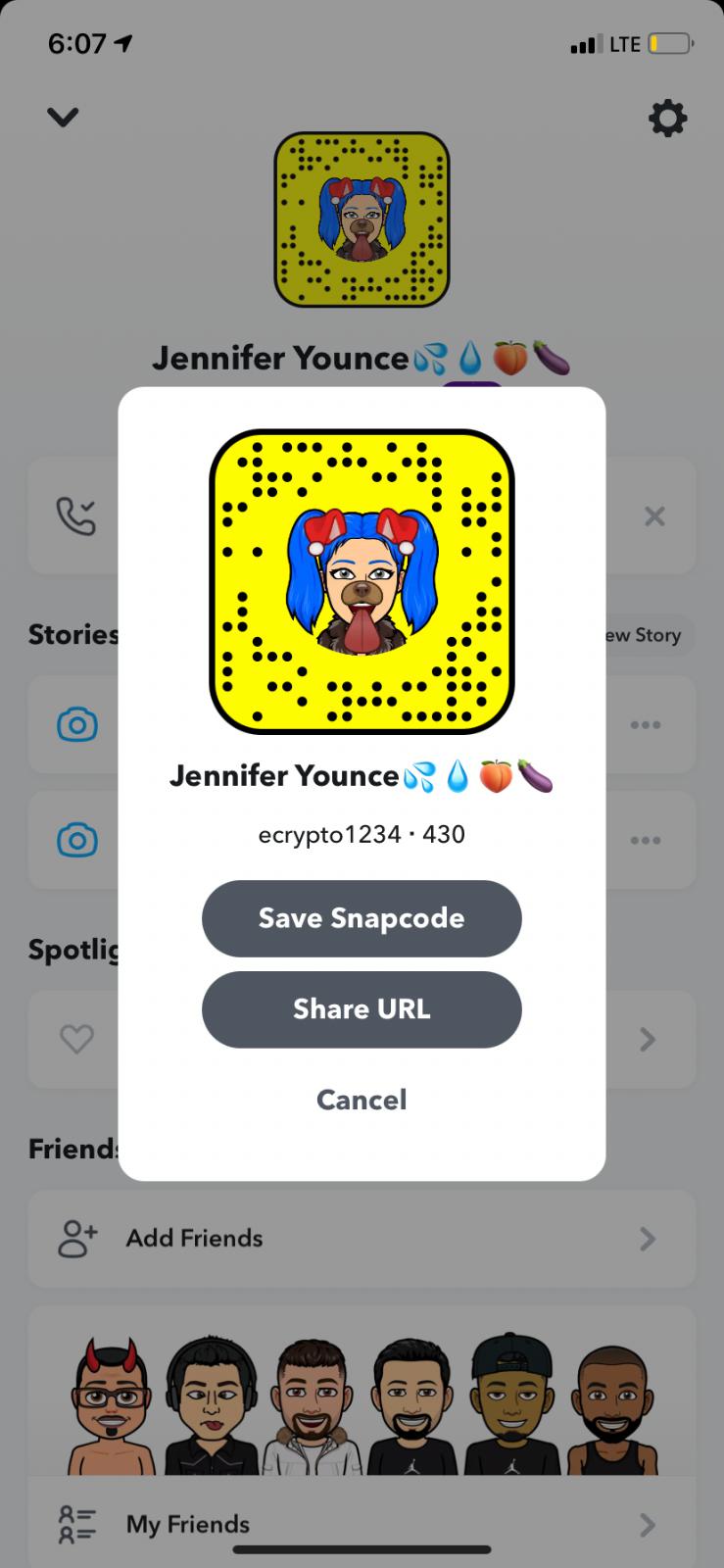Save the Snapcode to the camera roll
Image resolution: width=724 pixels, height=1568 pixels.
click(362, 918)
